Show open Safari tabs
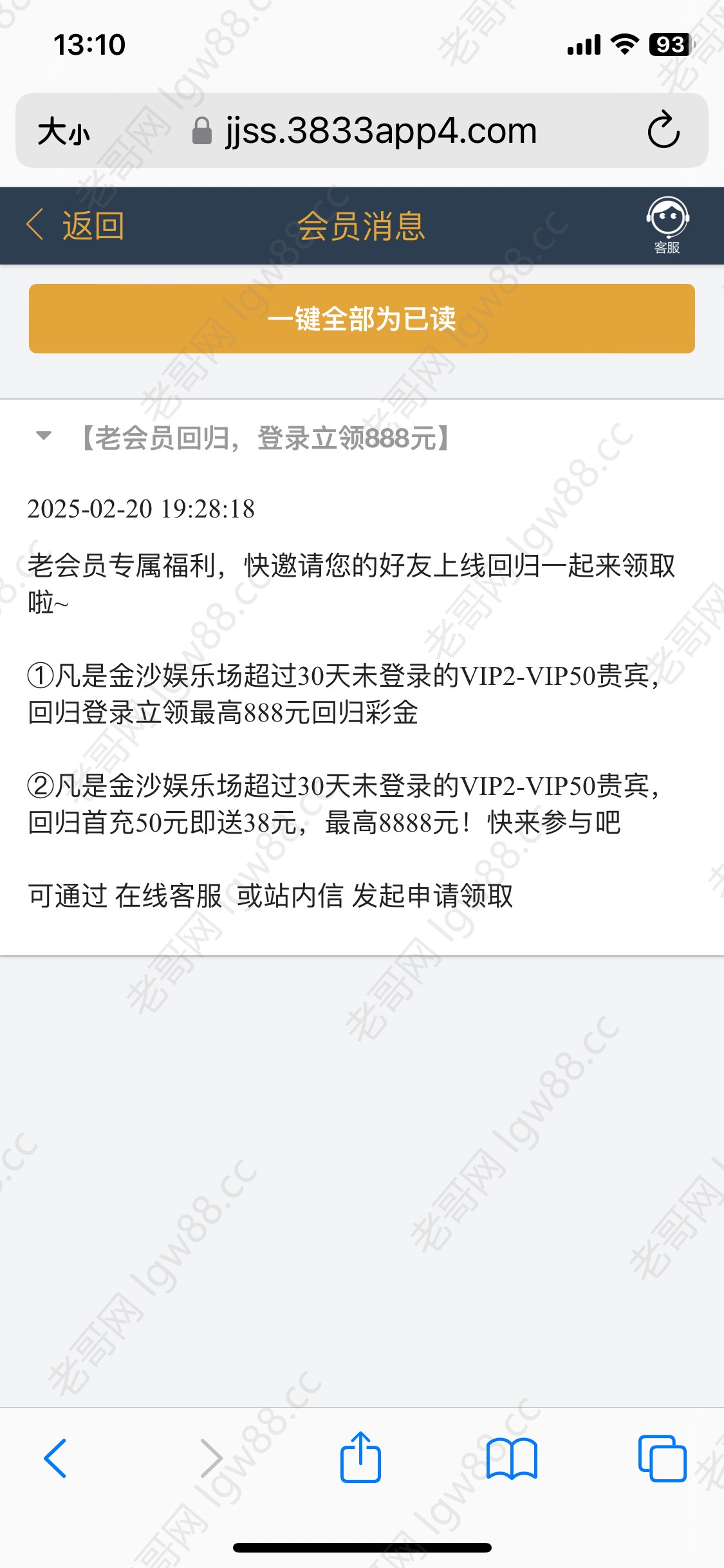Screen dimensions: 724x1568 point(662,1458)
